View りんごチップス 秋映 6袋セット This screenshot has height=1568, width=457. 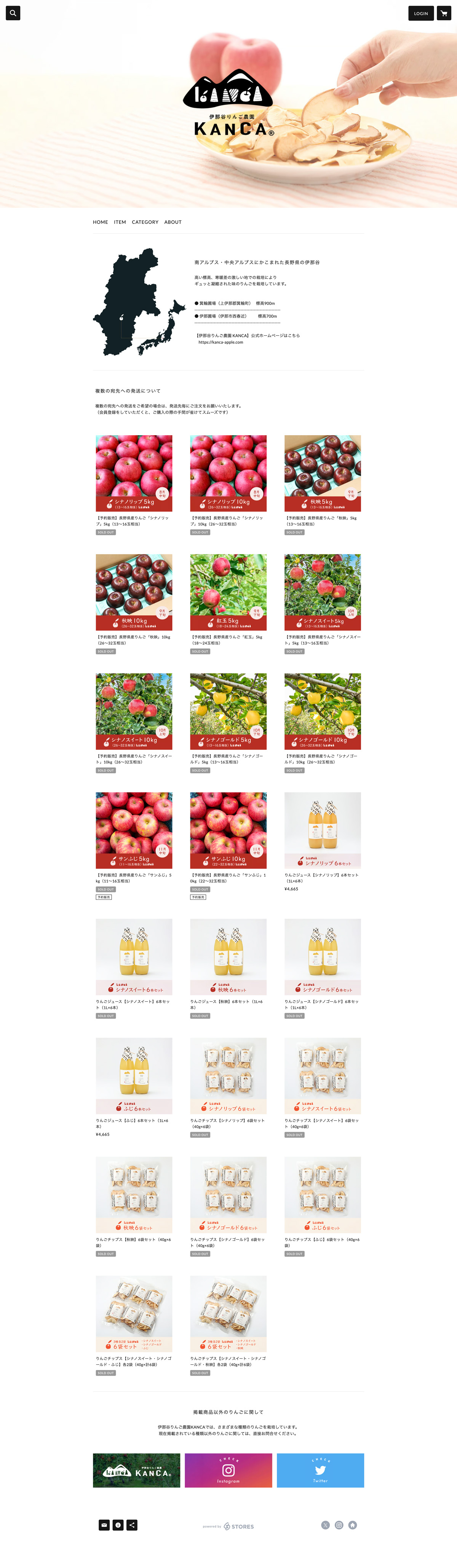pyautogui.click(x=134, y=1195)
